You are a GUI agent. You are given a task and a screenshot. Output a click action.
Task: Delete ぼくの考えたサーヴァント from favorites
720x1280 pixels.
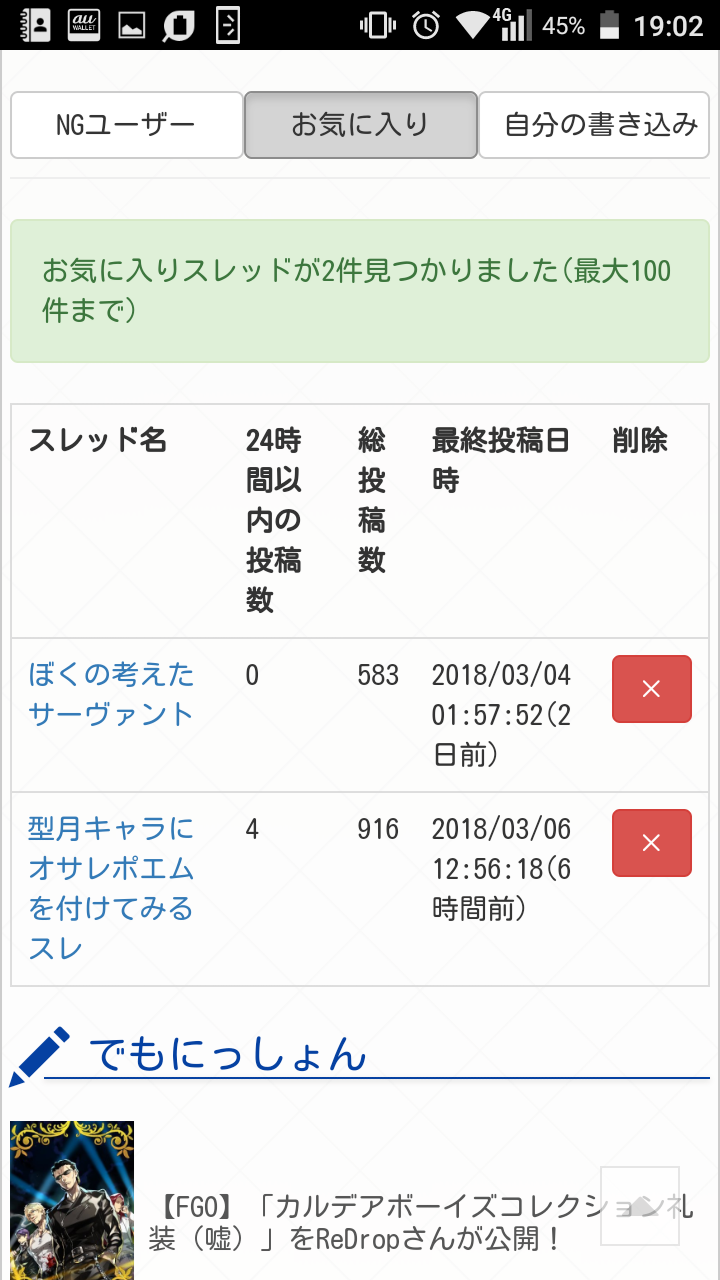tap(651, 689)
